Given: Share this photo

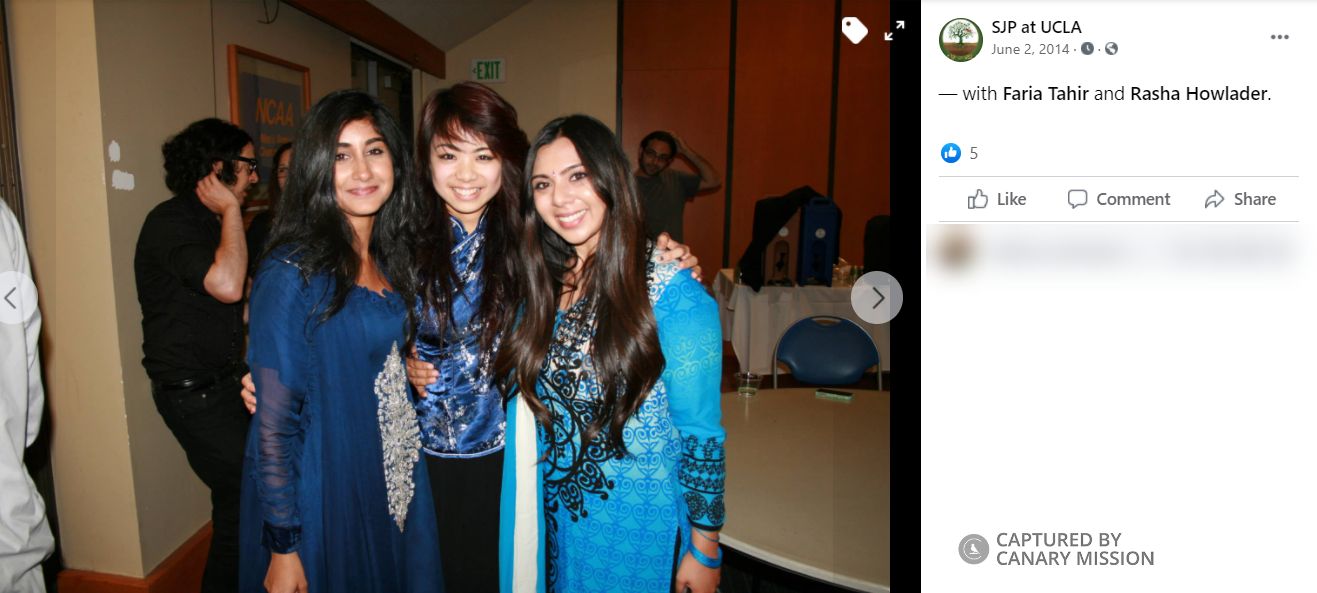Looking at the screenshot, I should (1240, 199).
